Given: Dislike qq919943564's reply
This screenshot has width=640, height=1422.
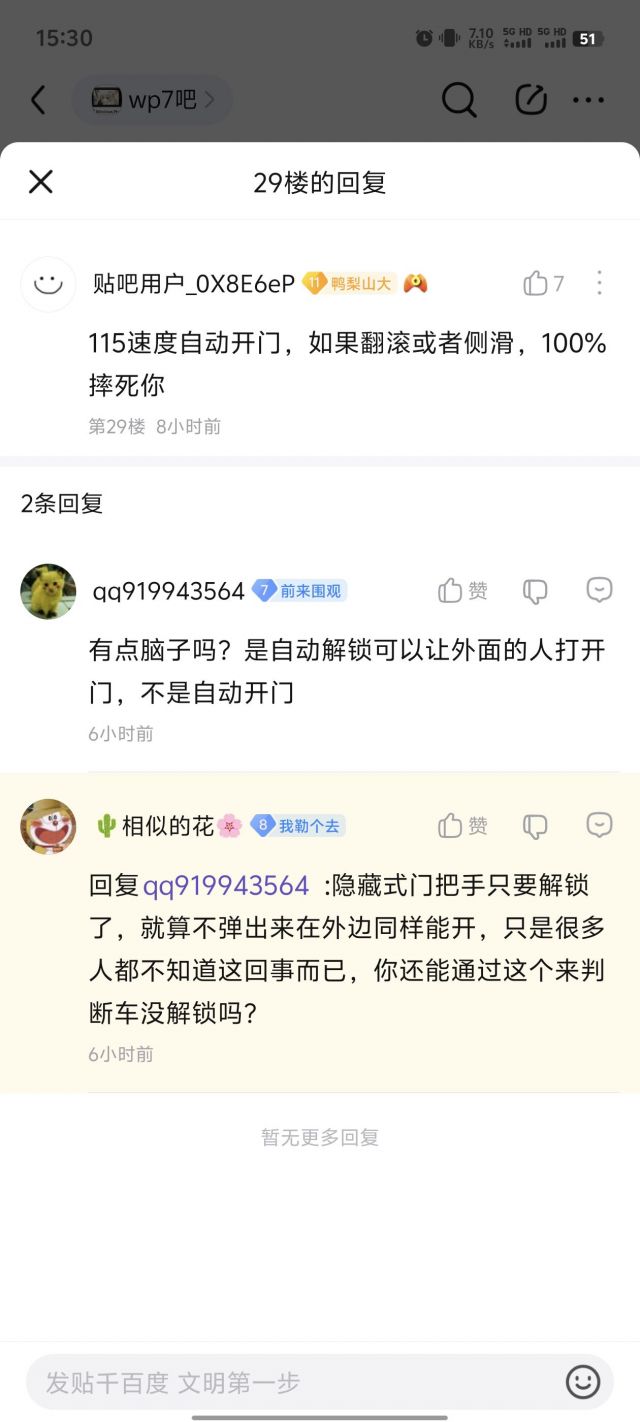Looking at the screenshot, I should (x=535, y=591).
